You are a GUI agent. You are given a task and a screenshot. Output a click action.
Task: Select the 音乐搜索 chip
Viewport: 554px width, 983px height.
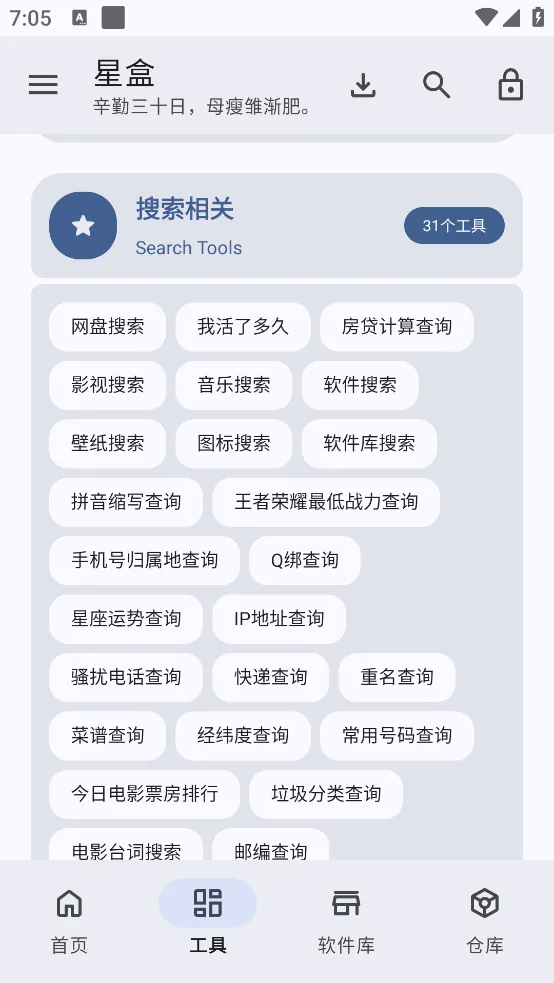tap(234, 385)
